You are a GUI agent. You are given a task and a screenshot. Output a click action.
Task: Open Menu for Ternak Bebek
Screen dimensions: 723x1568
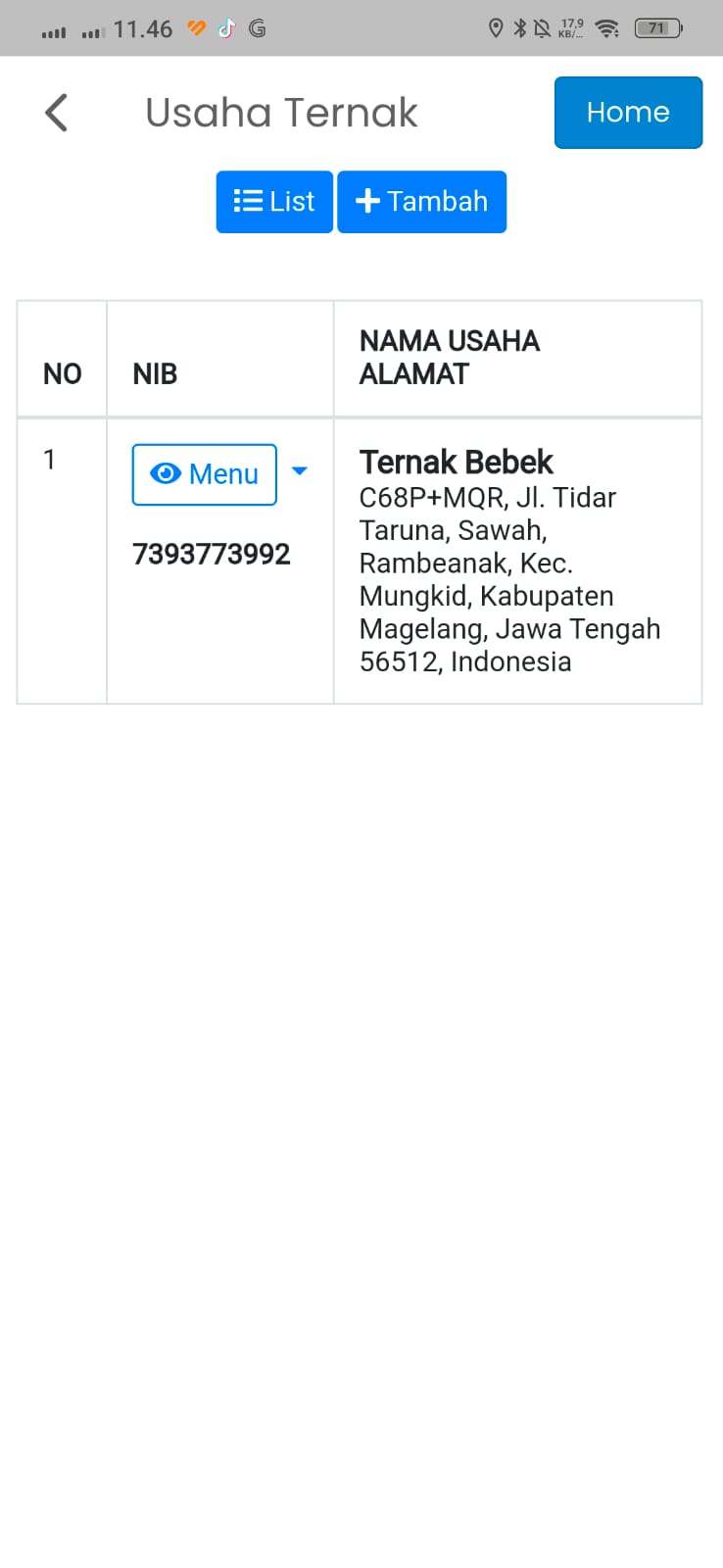coord(205,474)
